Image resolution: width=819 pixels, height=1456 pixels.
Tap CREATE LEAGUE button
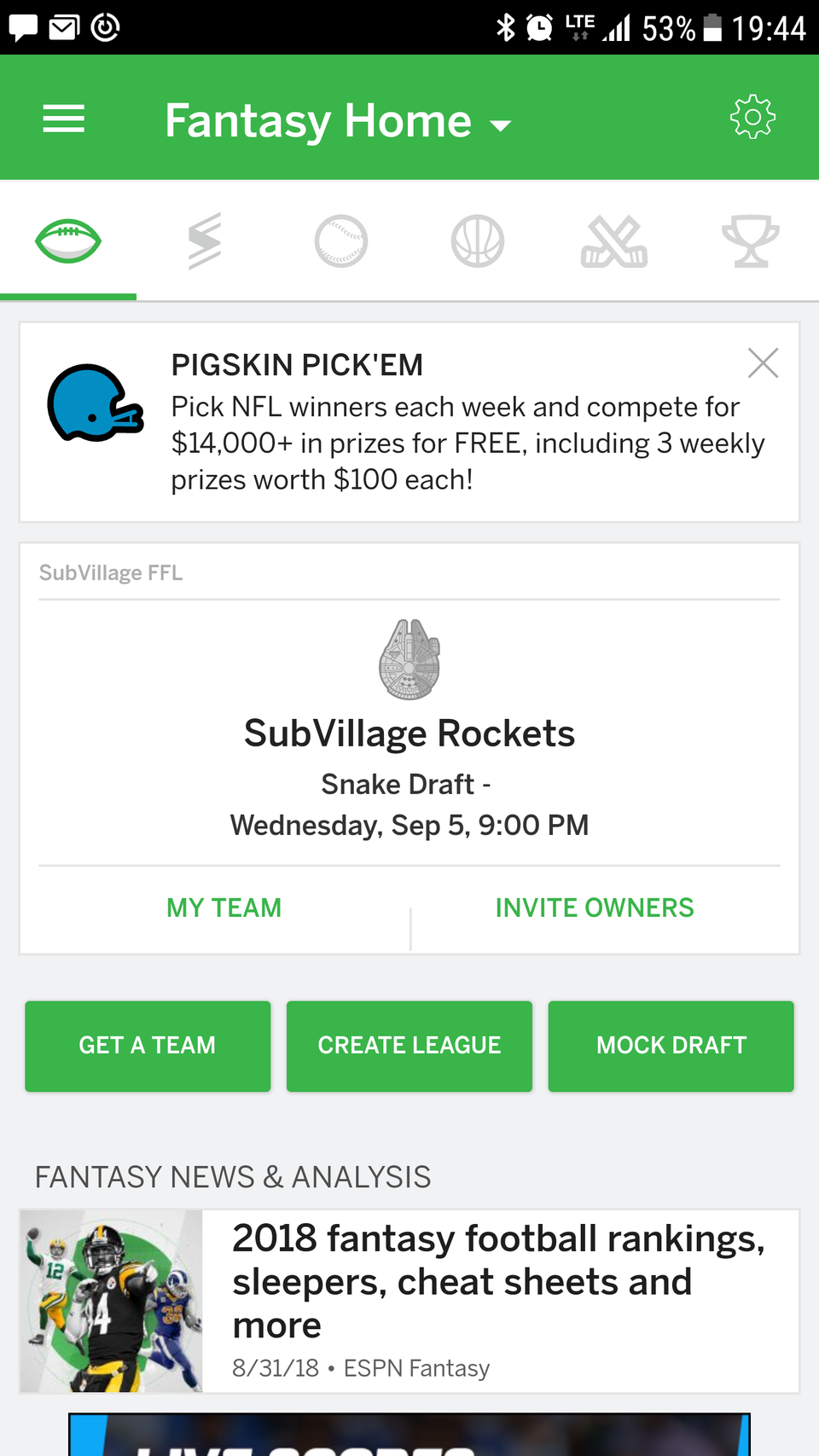tap(409, 1046)
